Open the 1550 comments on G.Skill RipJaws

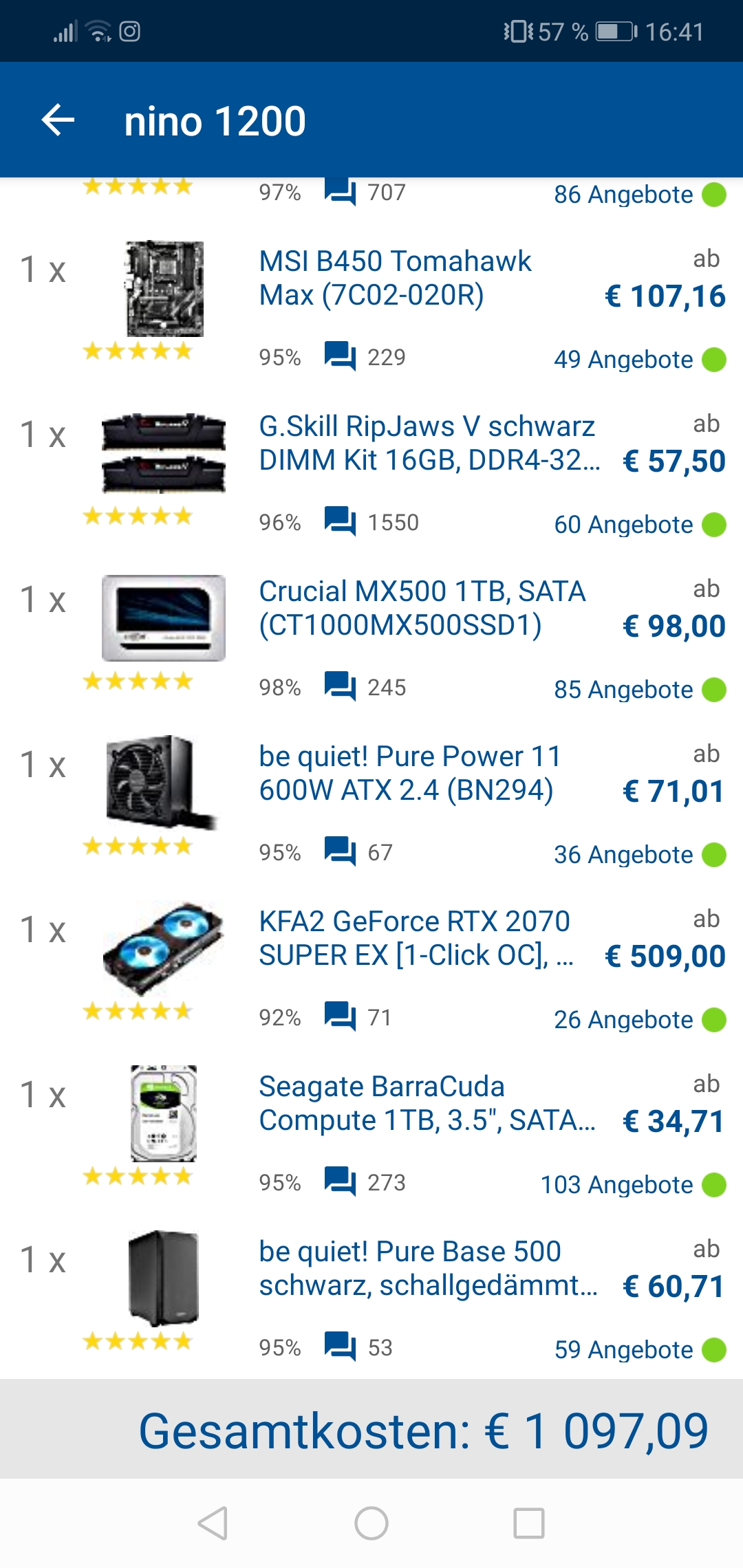point(372,522)
